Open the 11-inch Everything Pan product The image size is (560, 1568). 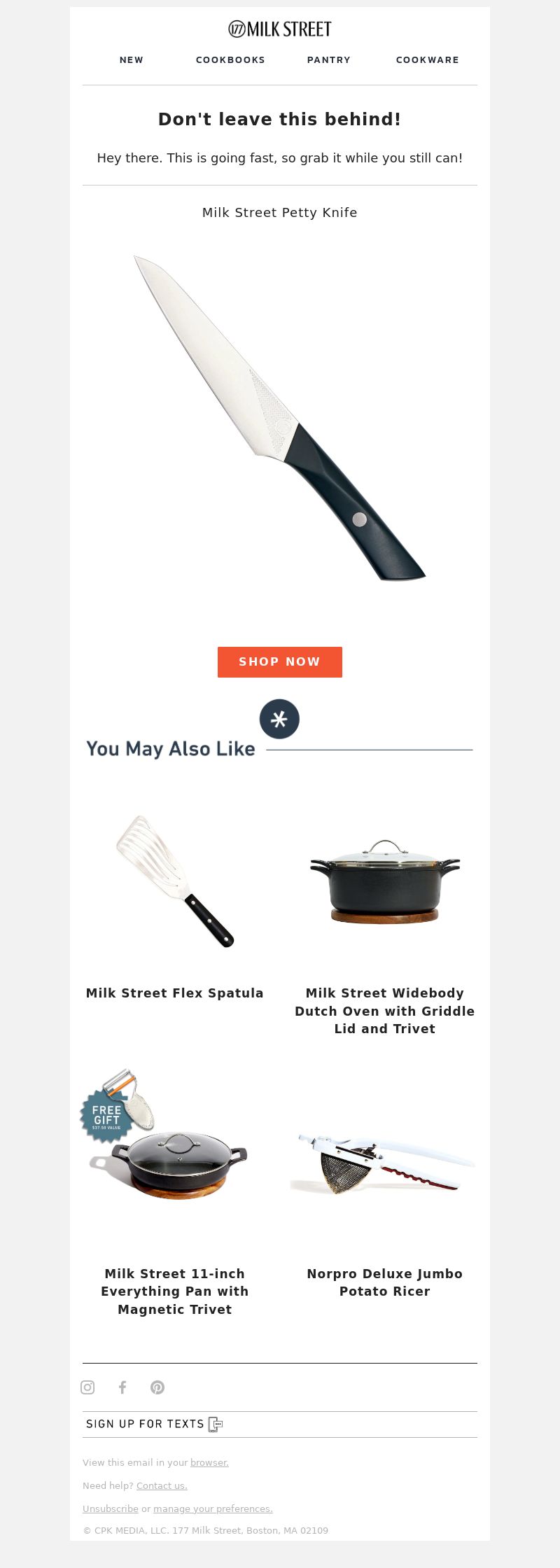pos(175,1291)
